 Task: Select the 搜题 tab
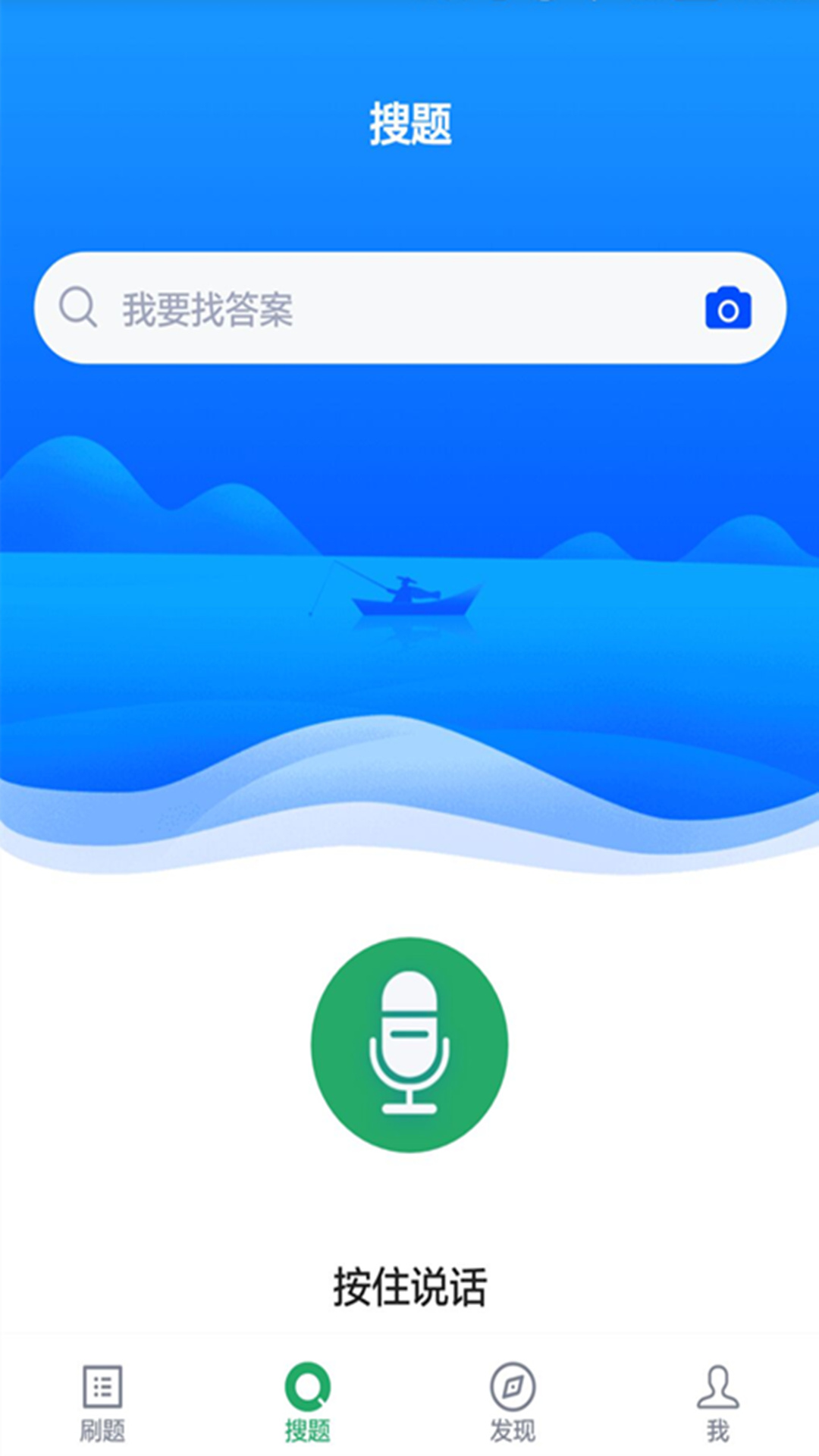click(x=307, y=1403)
